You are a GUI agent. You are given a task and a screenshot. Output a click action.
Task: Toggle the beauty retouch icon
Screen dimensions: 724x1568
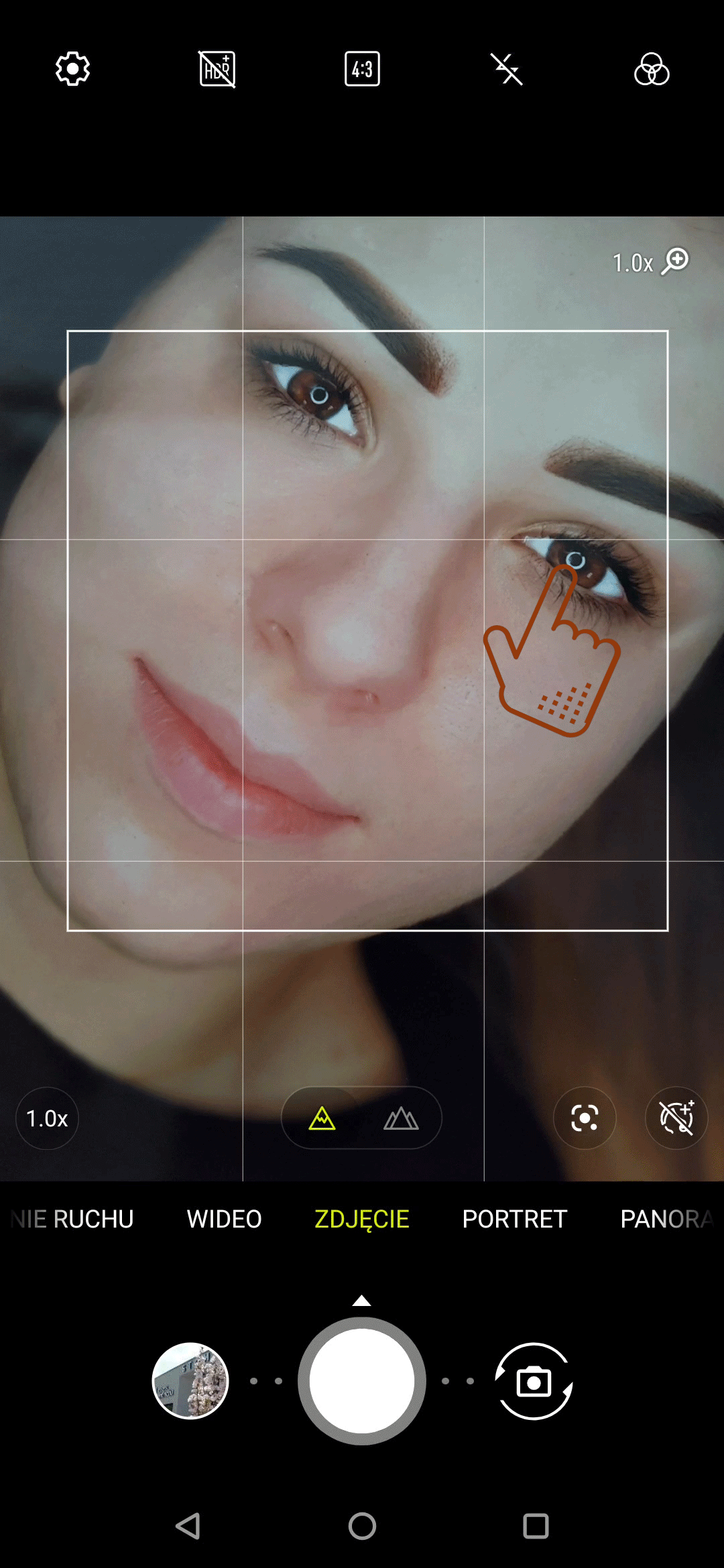tap(676, 1118)
